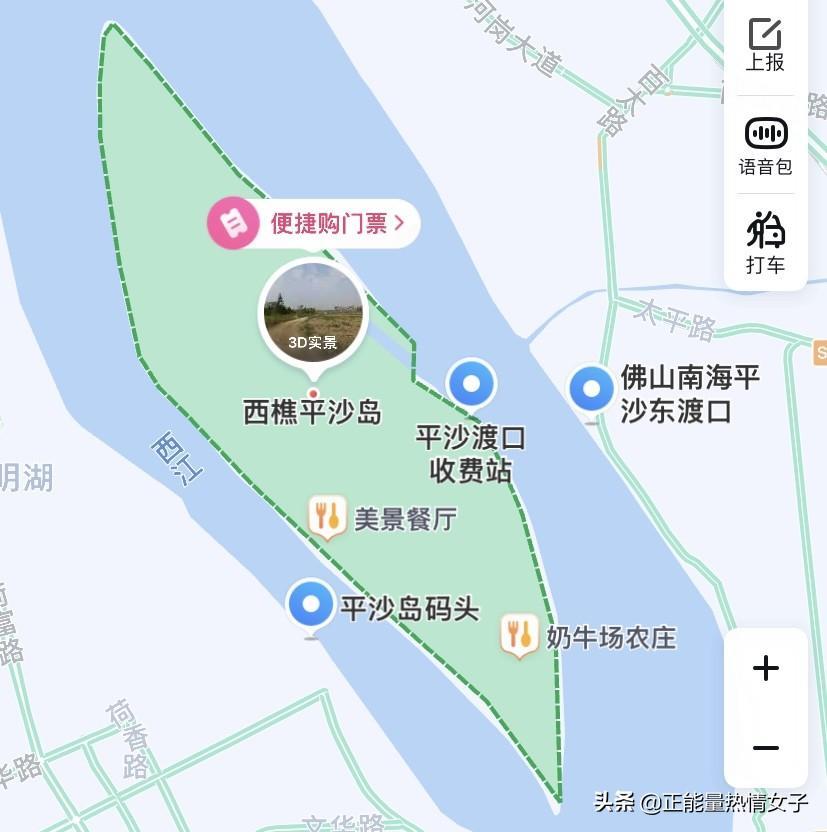Select the 平沙岛码头 map marker
Screen dimensions: 827x832
coord(311,605)
